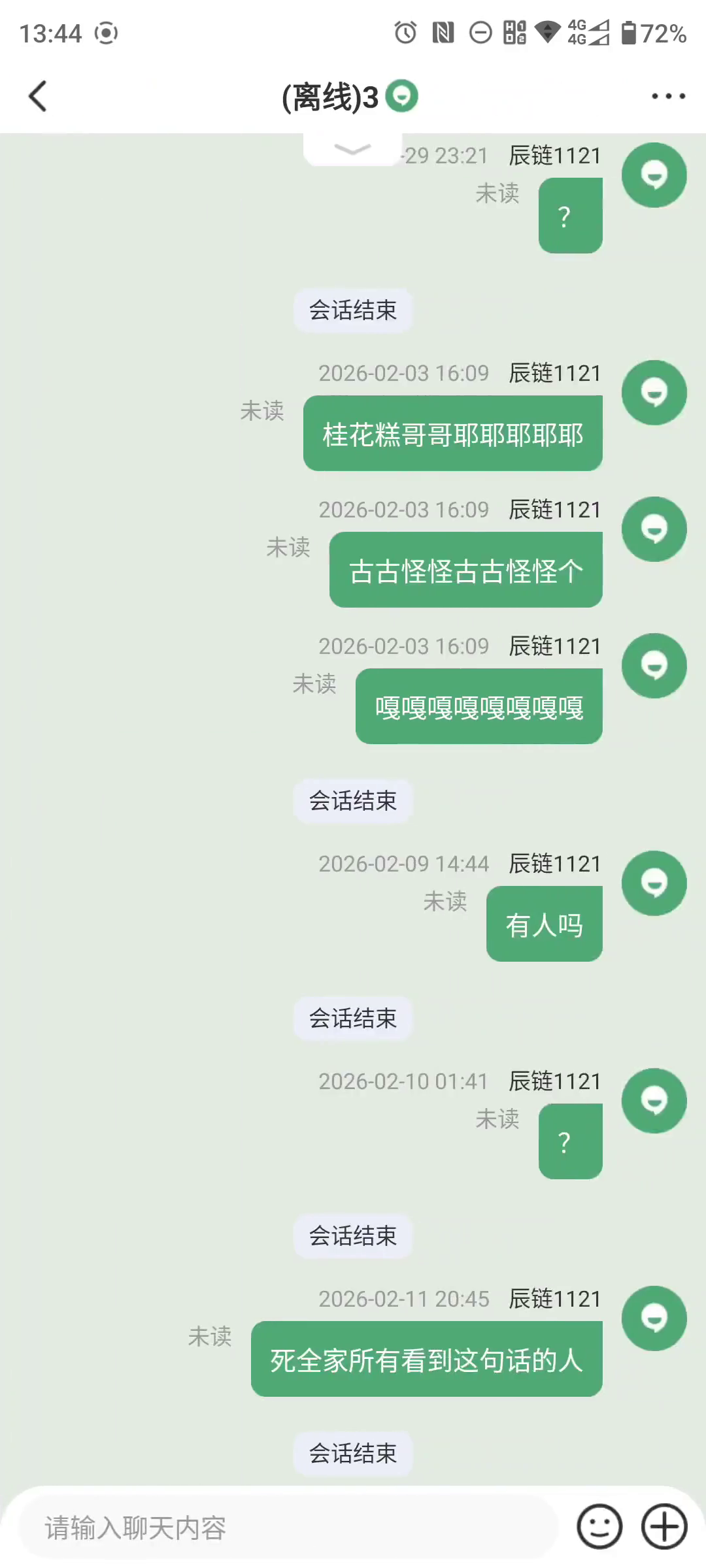Open the three-dot overflow menu
706x1568 pixels.
[x=667, y=97]
